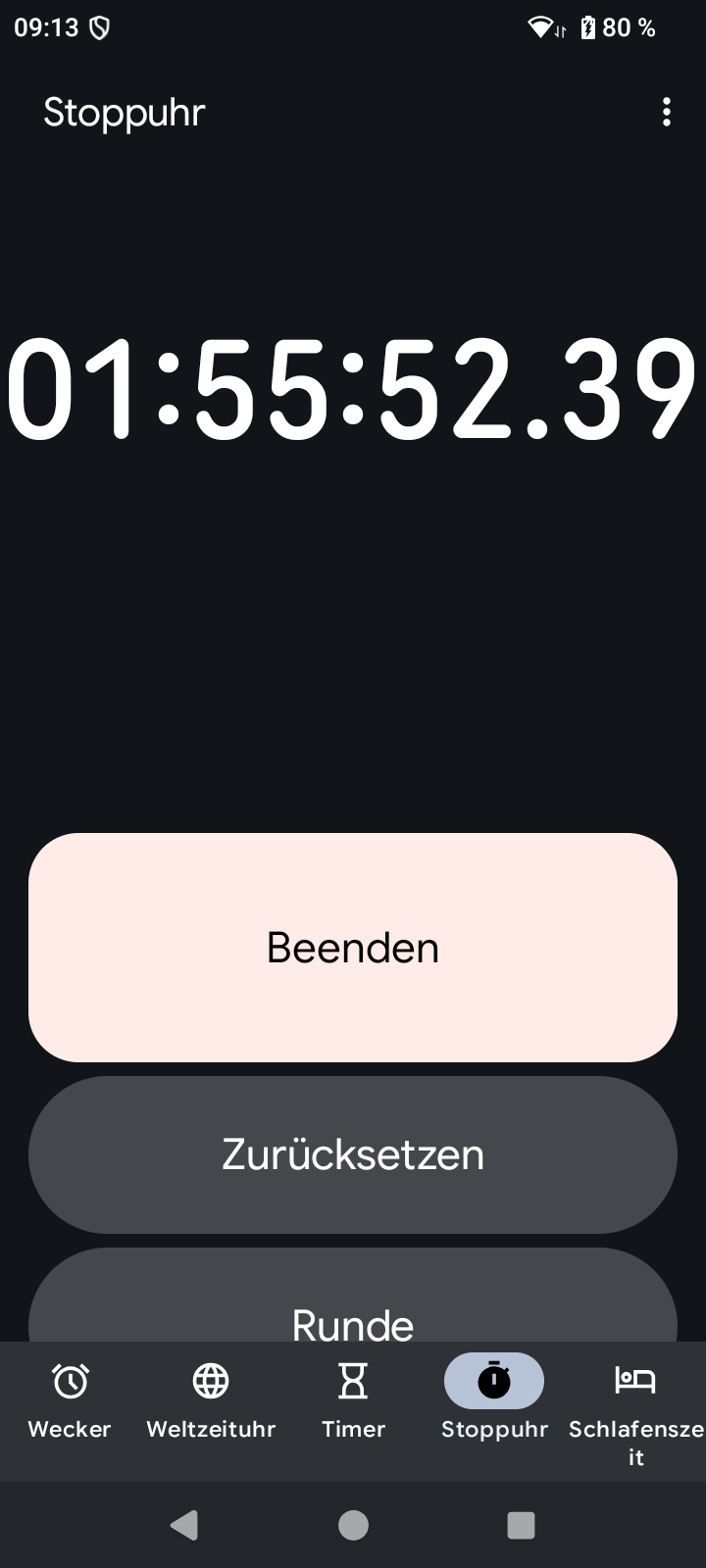Open the overflow menu
706x1568 pixels.
point(667,112)
